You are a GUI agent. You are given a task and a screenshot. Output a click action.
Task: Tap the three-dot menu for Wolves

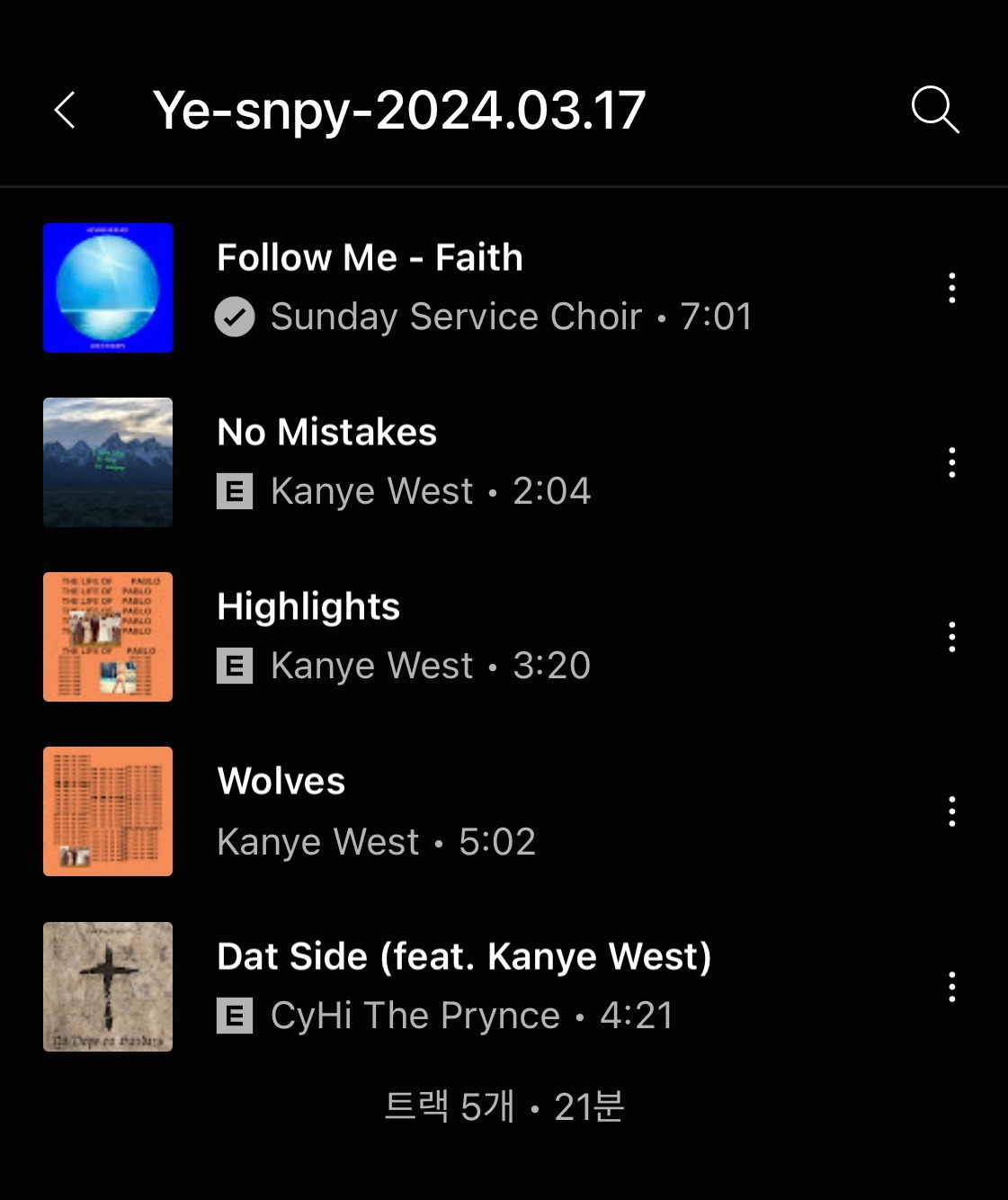(x=951, y=811)
